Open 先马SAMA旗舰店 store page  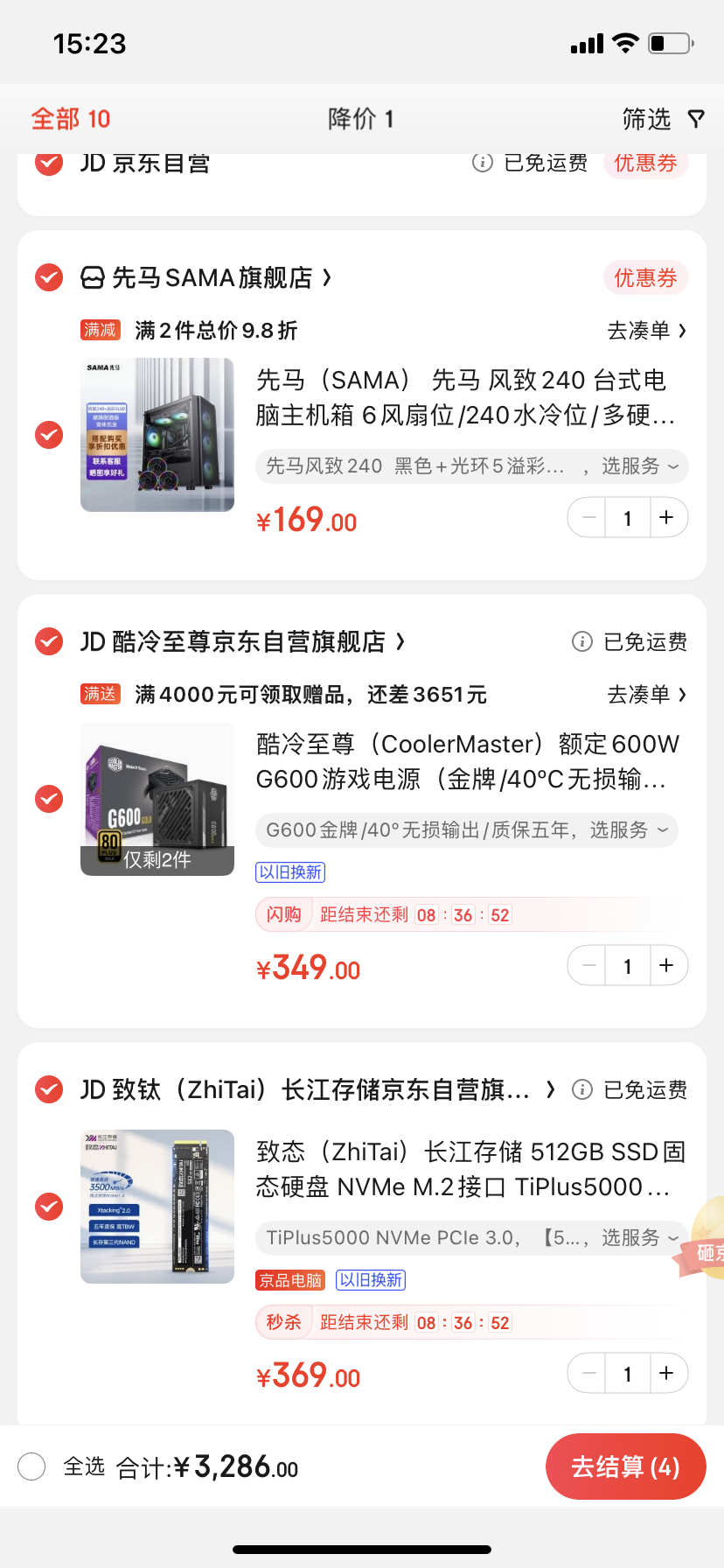(220, 278)
